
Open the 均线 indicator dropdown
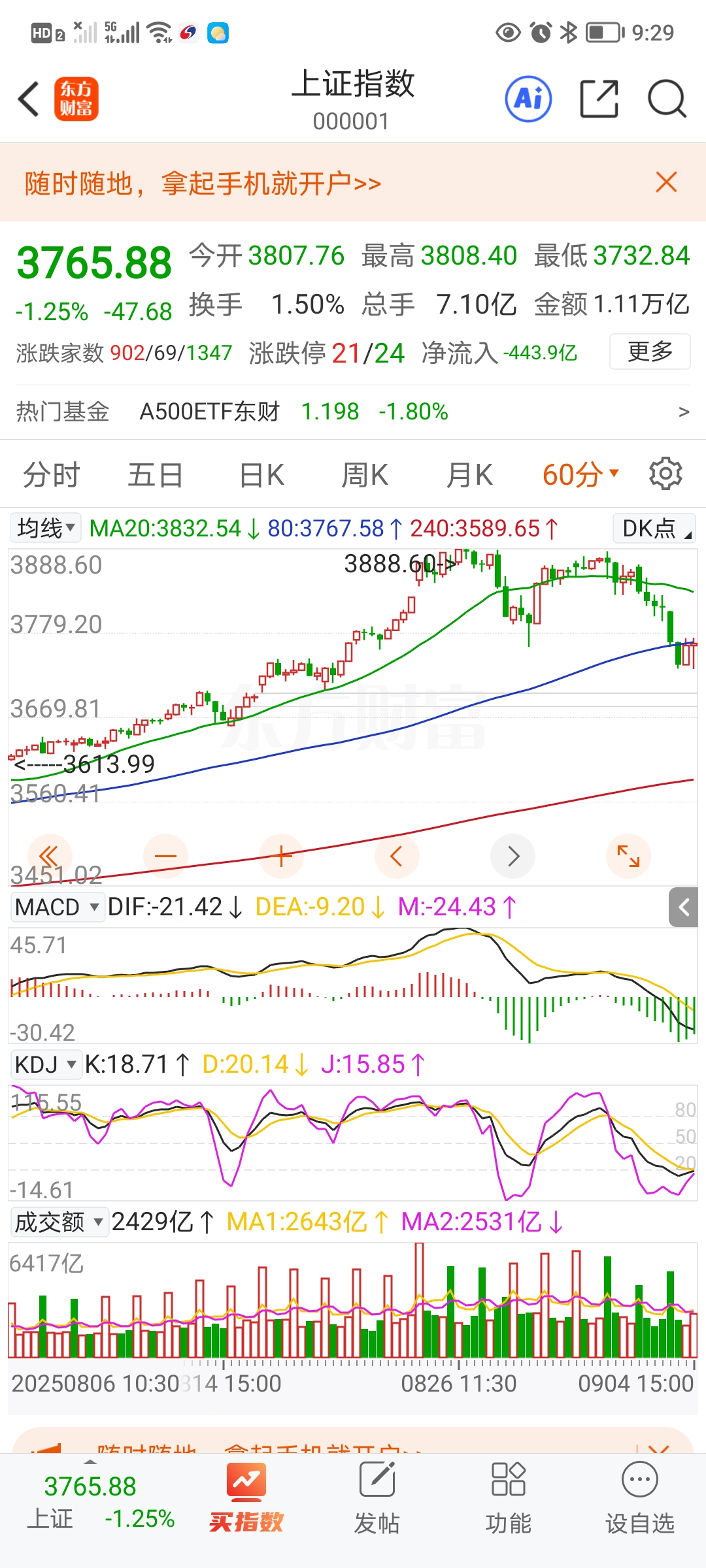point(46,528)
